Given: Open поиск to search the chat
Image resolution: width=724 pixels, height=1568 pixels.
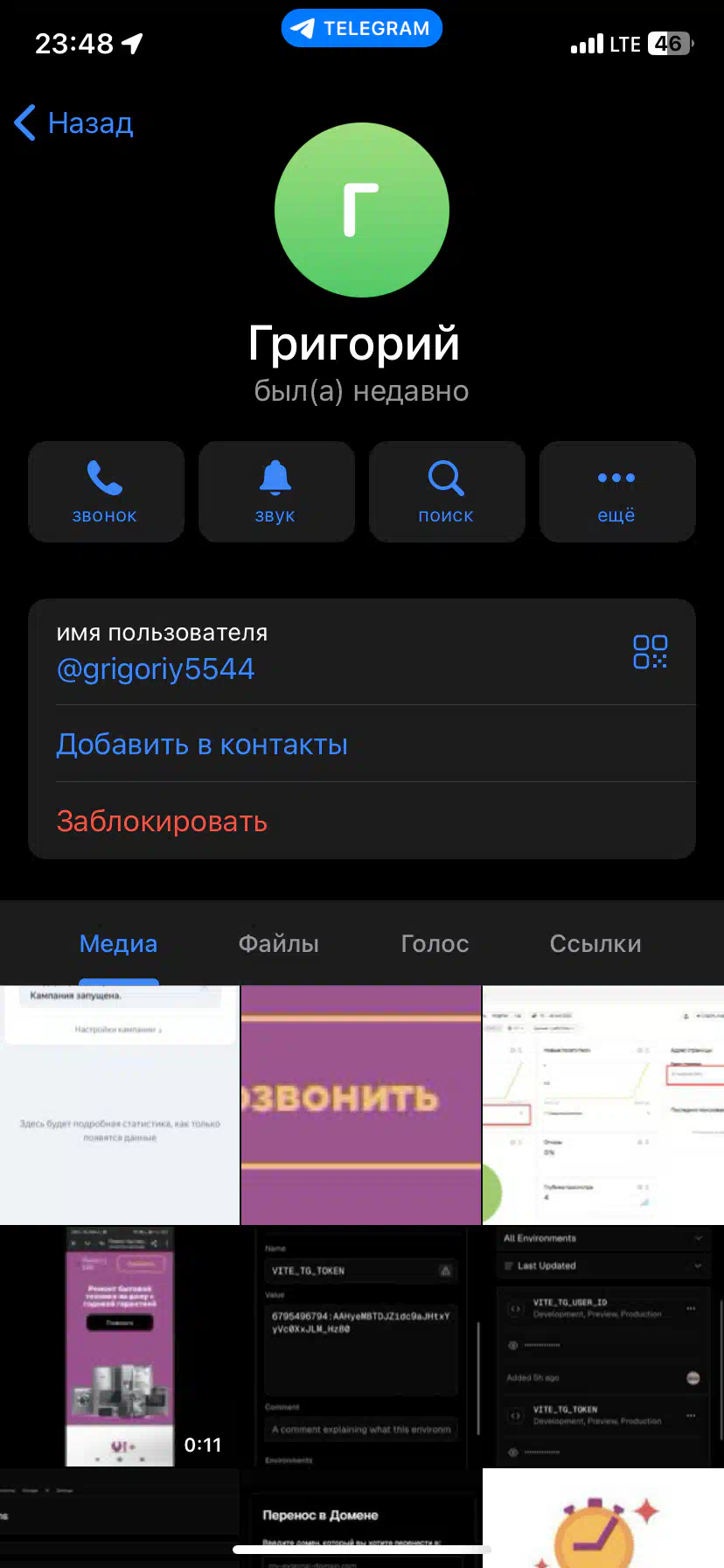Looking at the screenshot, I should [x=447, y=492].
